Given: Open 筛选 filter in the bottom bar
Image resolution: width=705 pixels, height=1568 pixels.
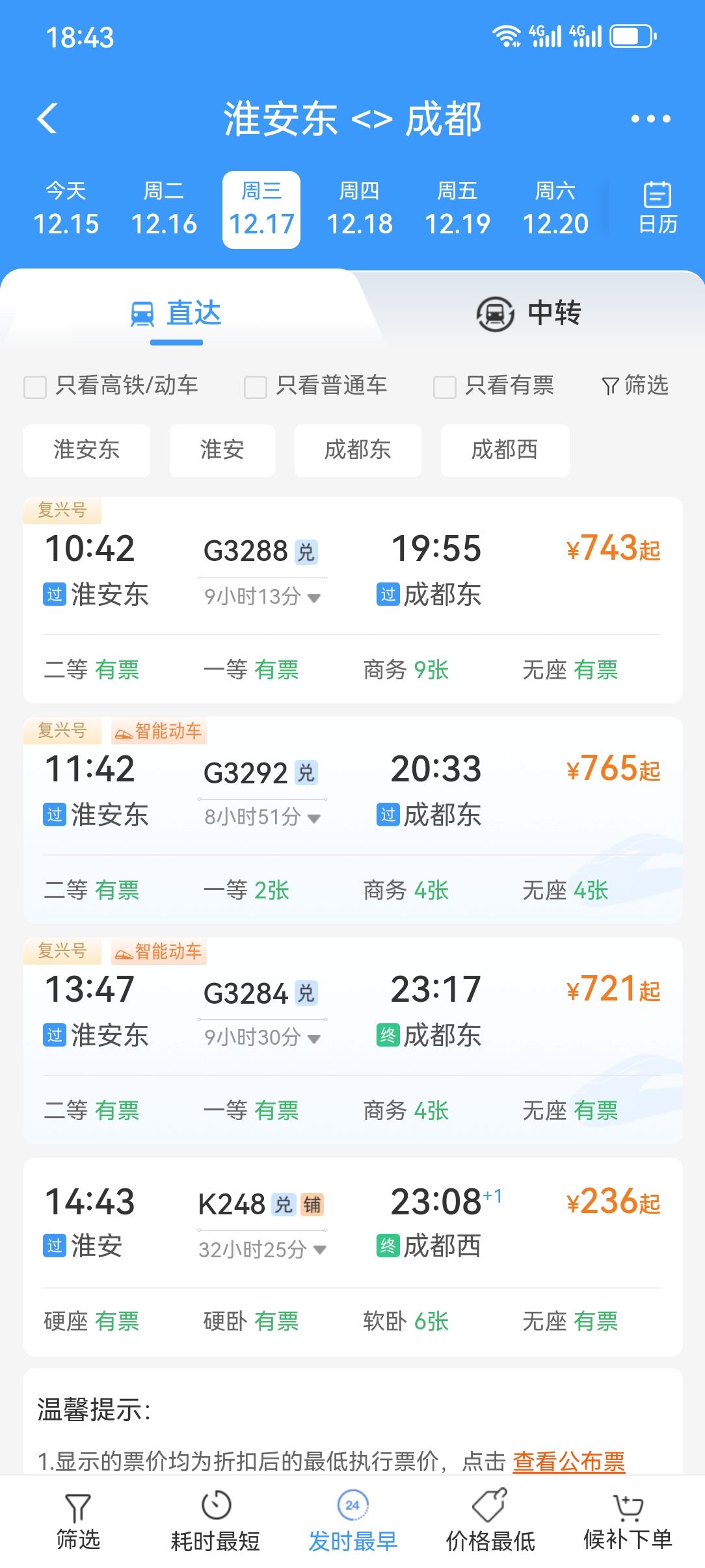Looking at the screenshot, I should click(78, 1521).
